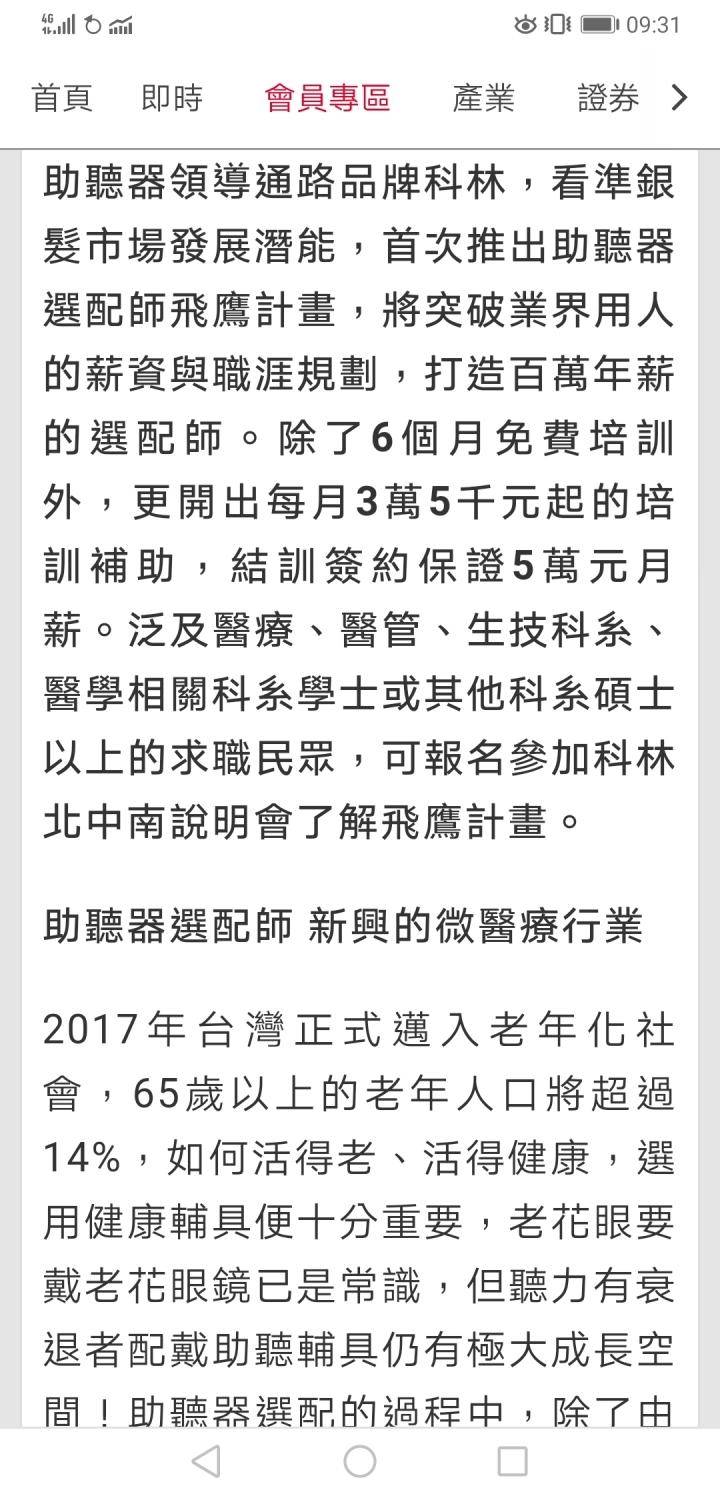
Task: Open the 即時 news tab
Action: [172, 98]
